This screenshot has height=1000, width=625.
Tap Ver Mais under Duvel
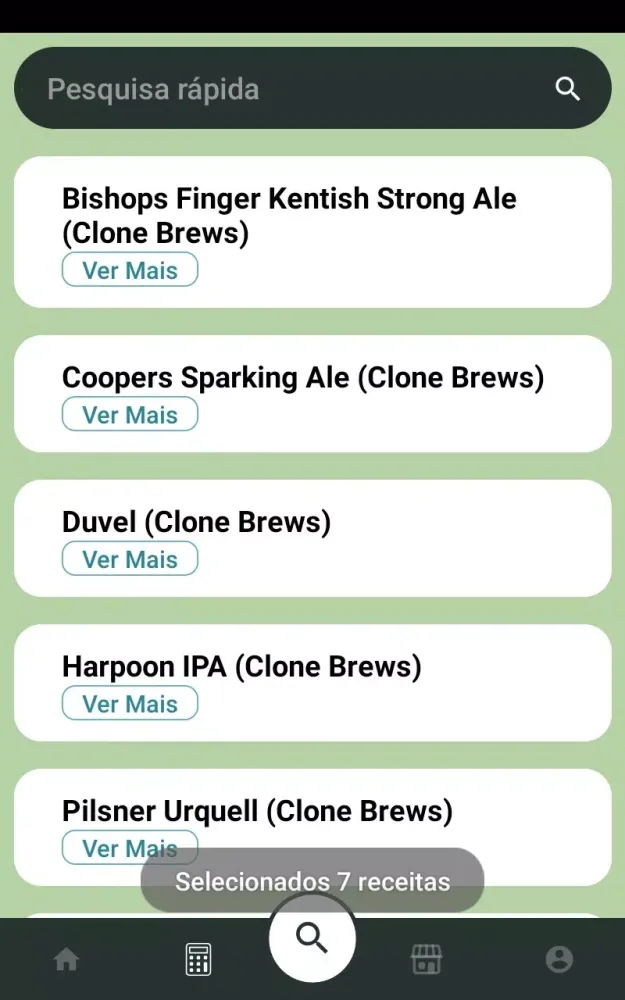tap(130, 559)
